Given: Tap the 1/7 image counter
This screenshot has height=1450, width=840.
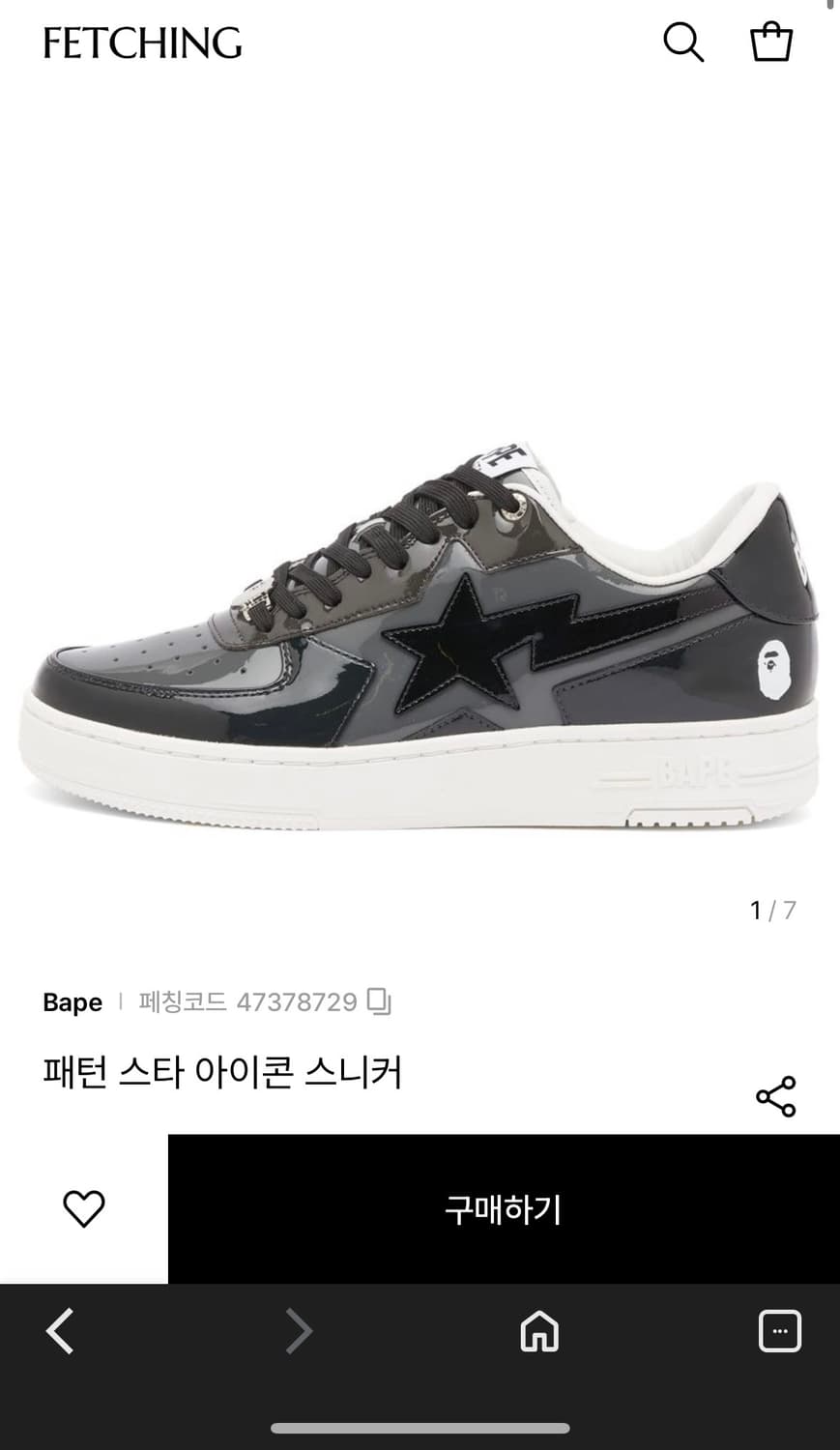Looking at the screenshot, I should (x=771, y=908).
